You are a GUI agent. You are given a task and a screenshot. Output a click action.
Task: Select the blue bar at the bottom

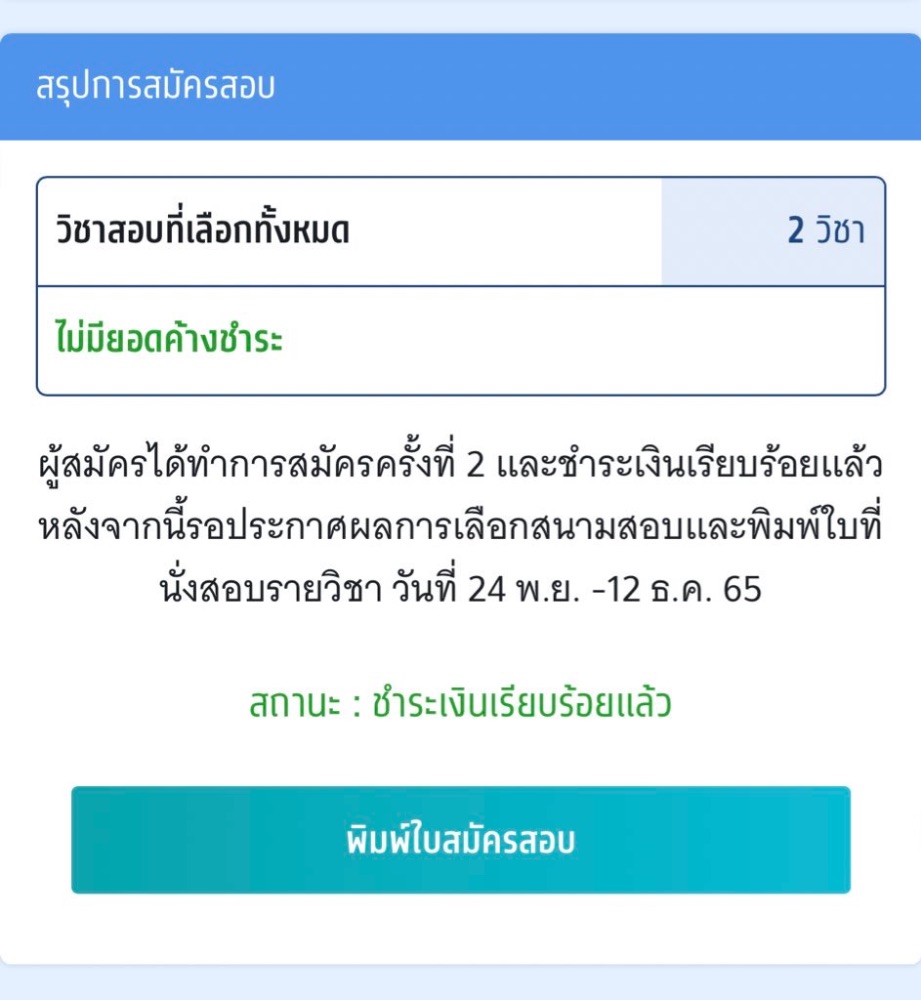[x=460, y=985]
